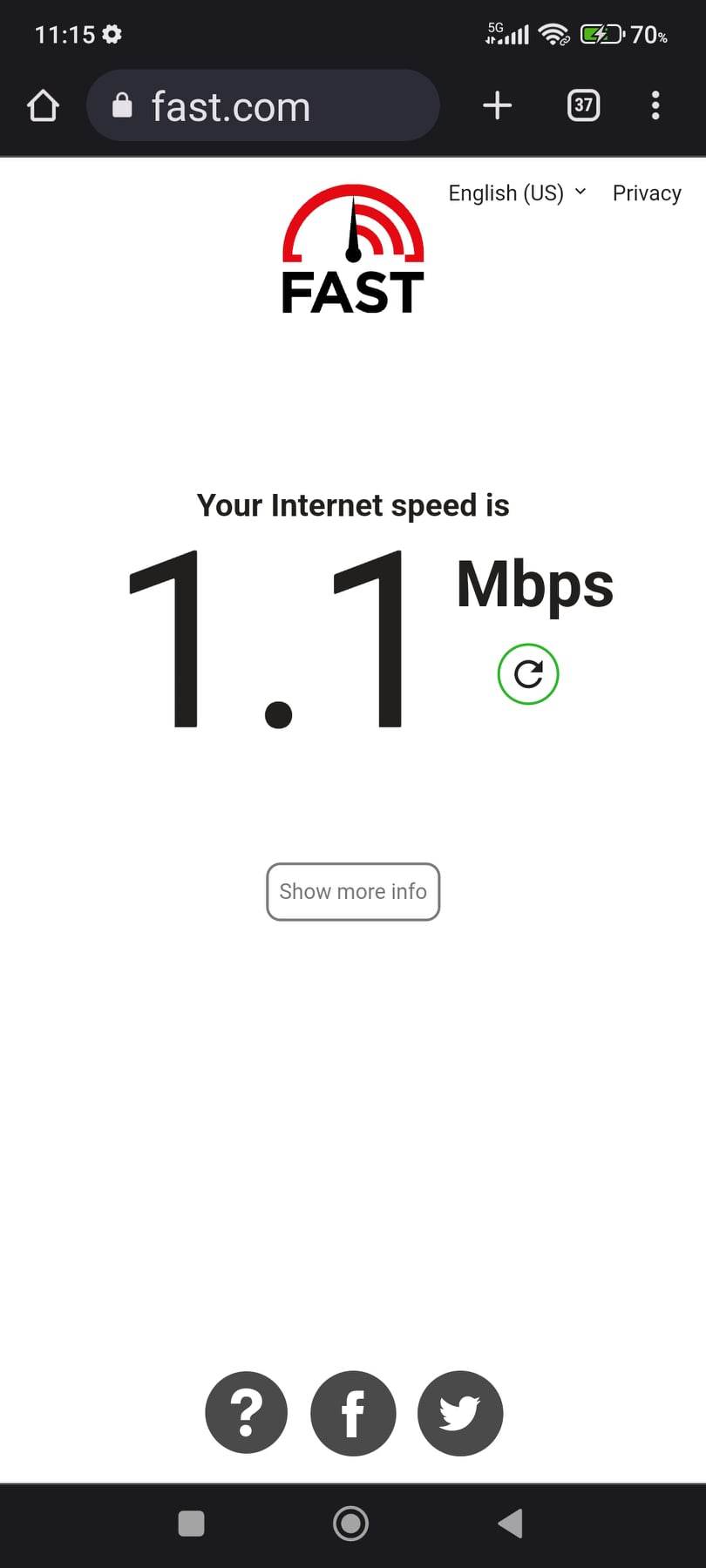Tap Show more info button
The height and width of the screenshot is (1568, 706).
coord(353,891)
